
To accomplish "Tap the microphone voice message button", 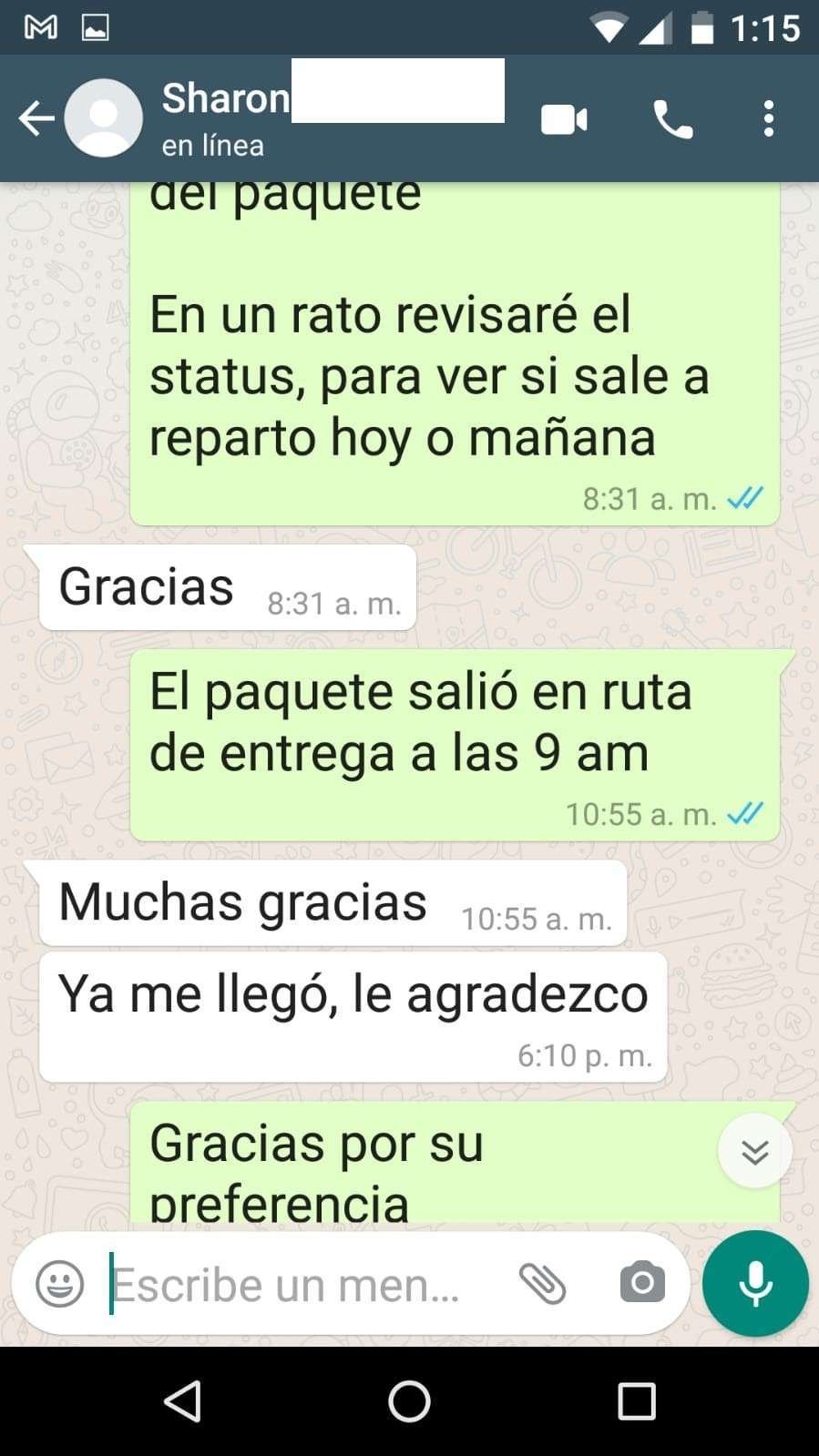I will 755,1284.
